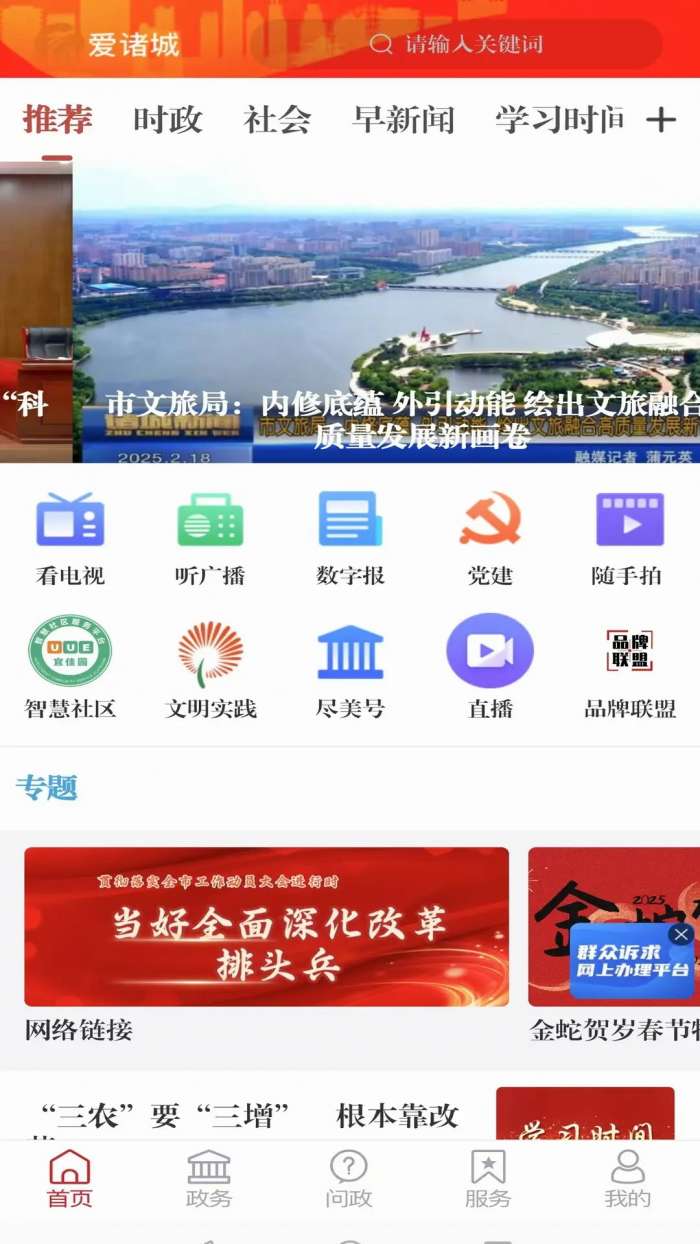Screen dimensions: 700x1244
Task: Dismiss the 群众诉求 floating banner
Action: (x=681, y=935)
